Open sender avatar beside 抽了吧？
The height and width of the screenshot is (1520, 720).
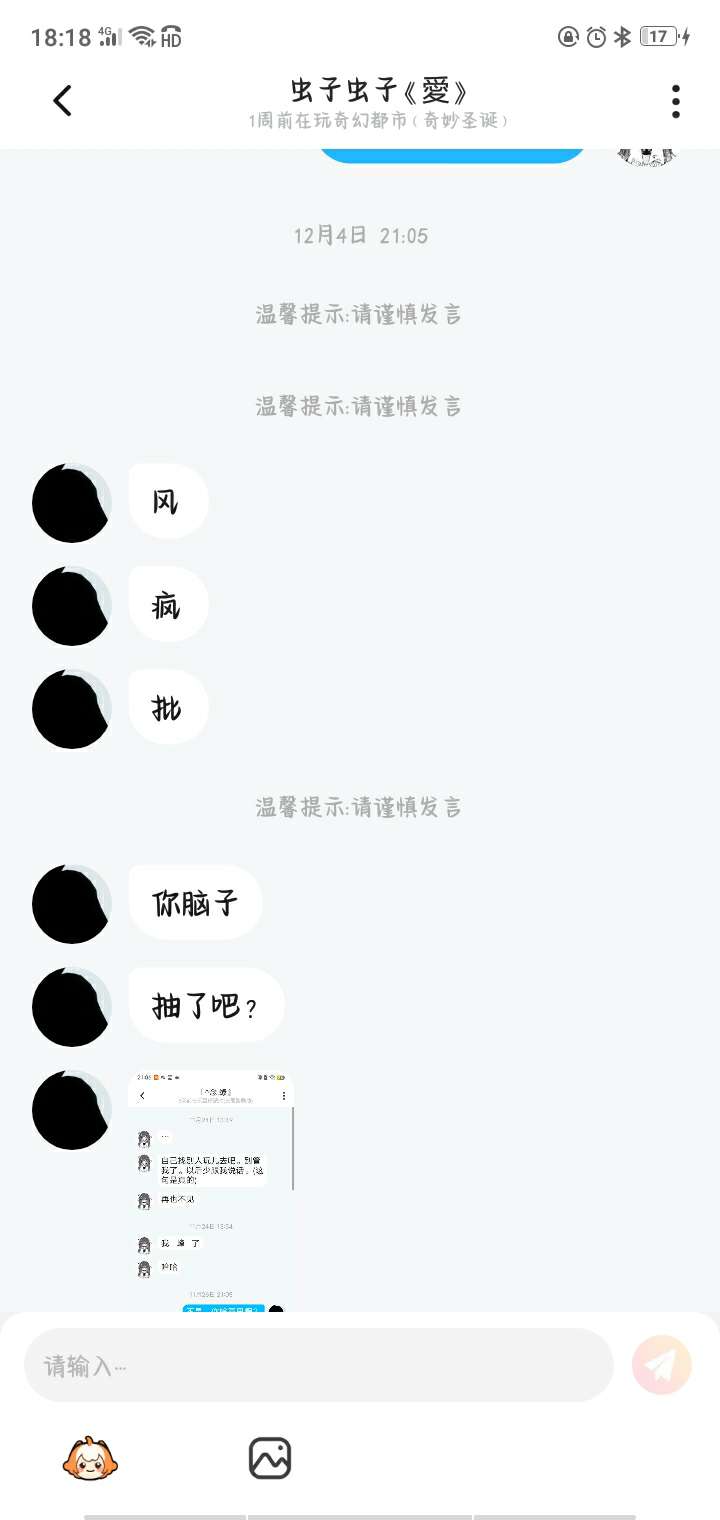[x=71, y=1007]
